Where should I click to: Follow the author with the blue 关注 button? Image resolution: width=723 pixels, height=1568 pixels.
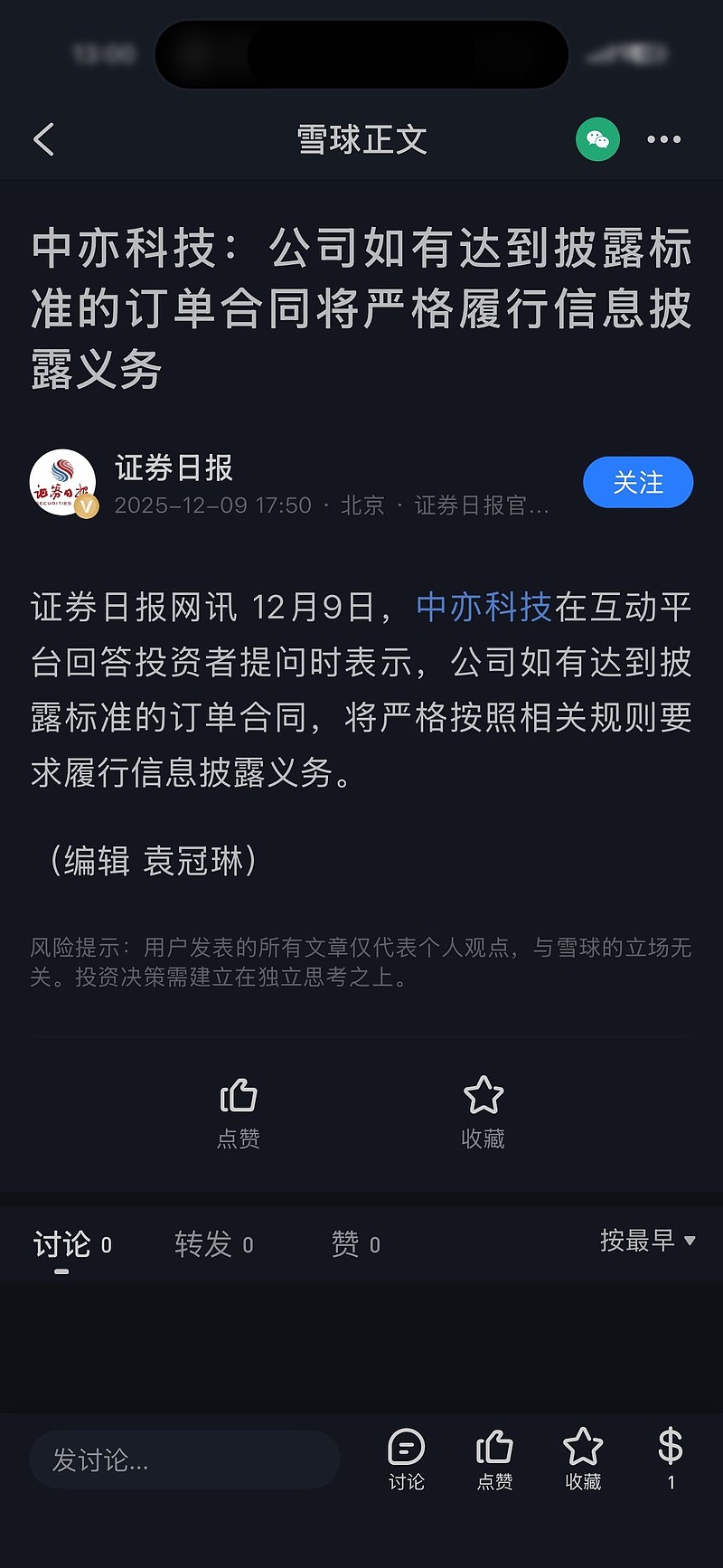pos(638,482)
